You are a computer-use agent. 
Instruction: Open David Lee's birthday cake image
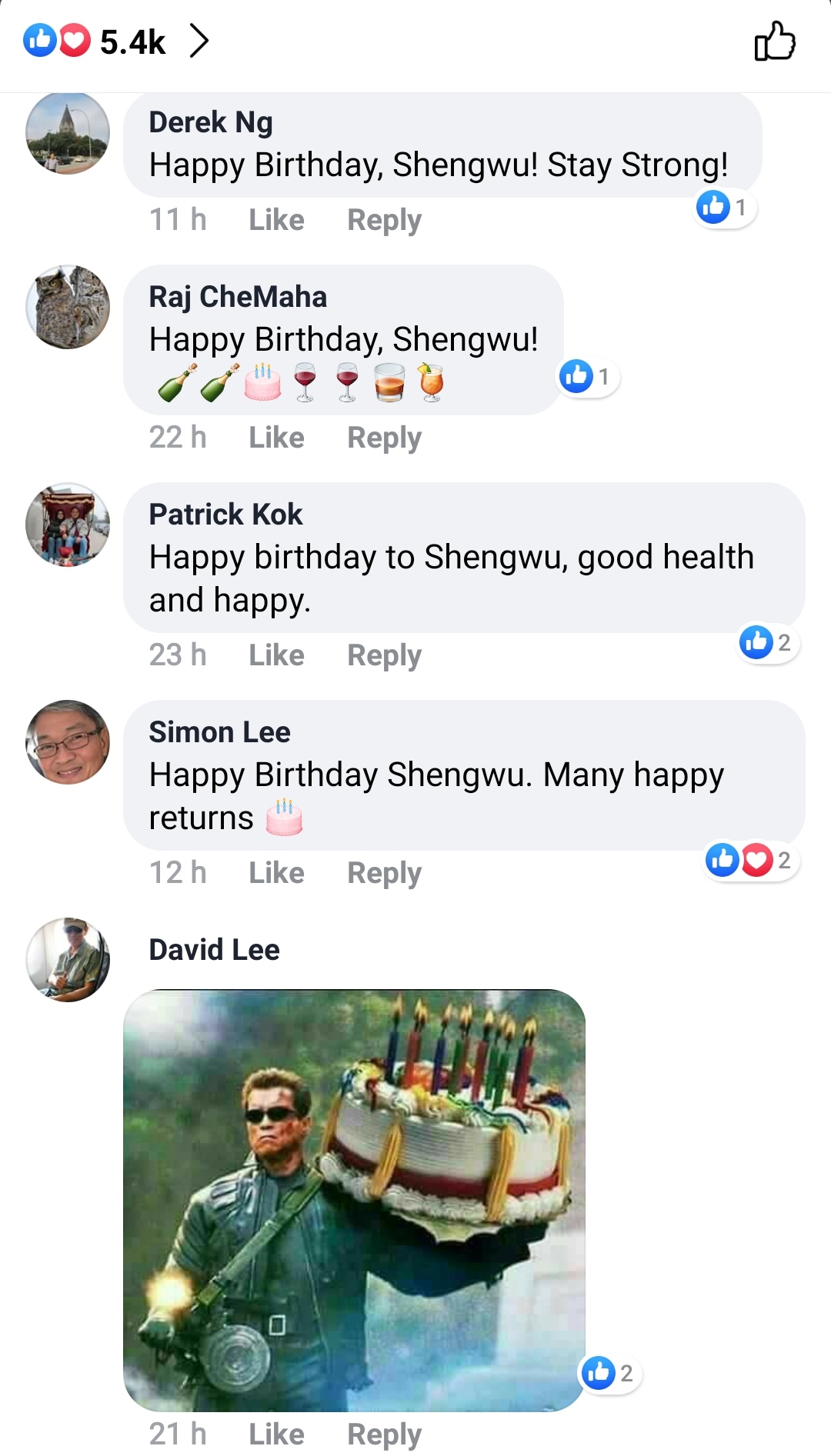(x=354, y=1200)
